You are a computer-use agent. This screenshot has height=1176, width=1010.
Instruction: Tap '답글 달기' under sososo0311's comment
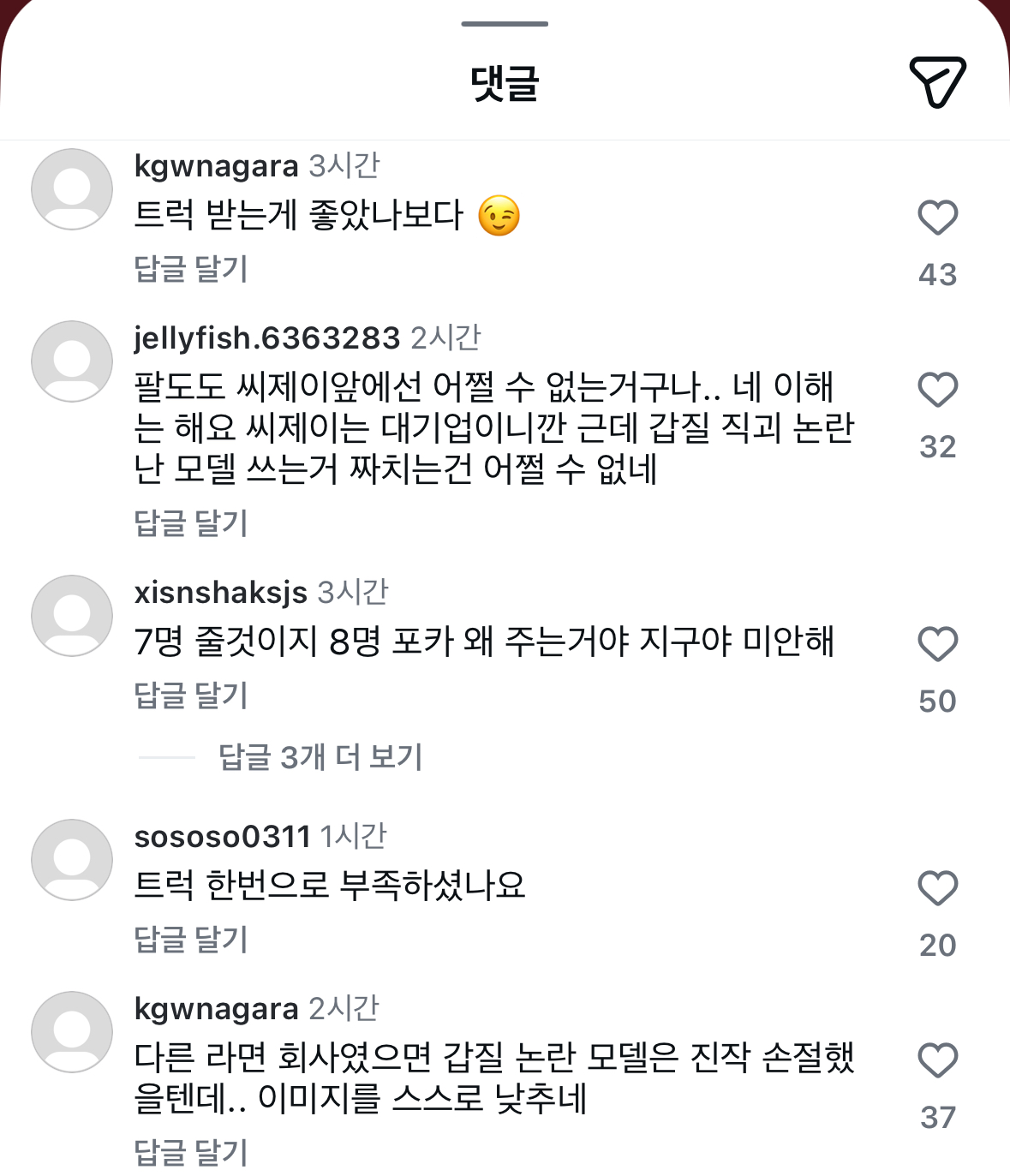coord(190,940)
